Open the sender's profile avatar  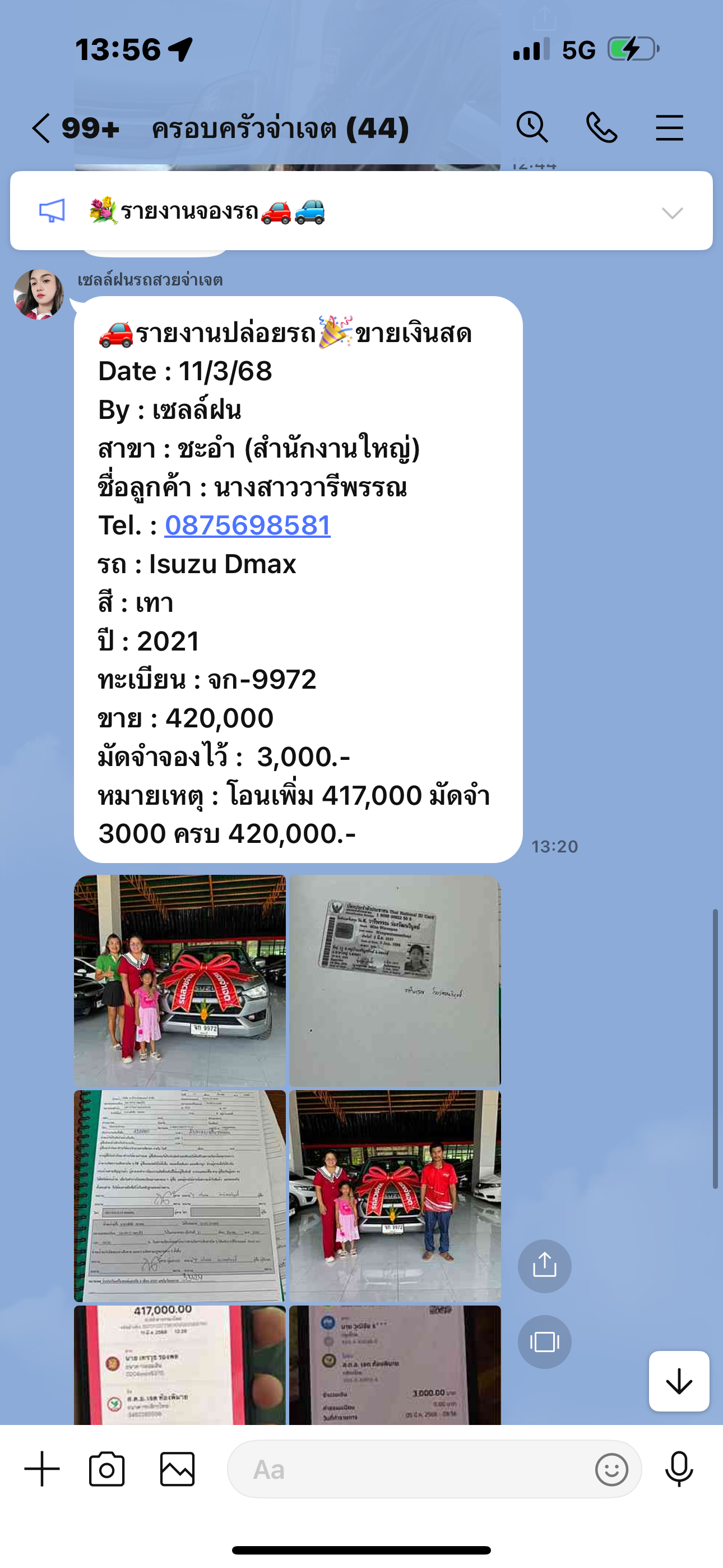[x=38, y=294]
